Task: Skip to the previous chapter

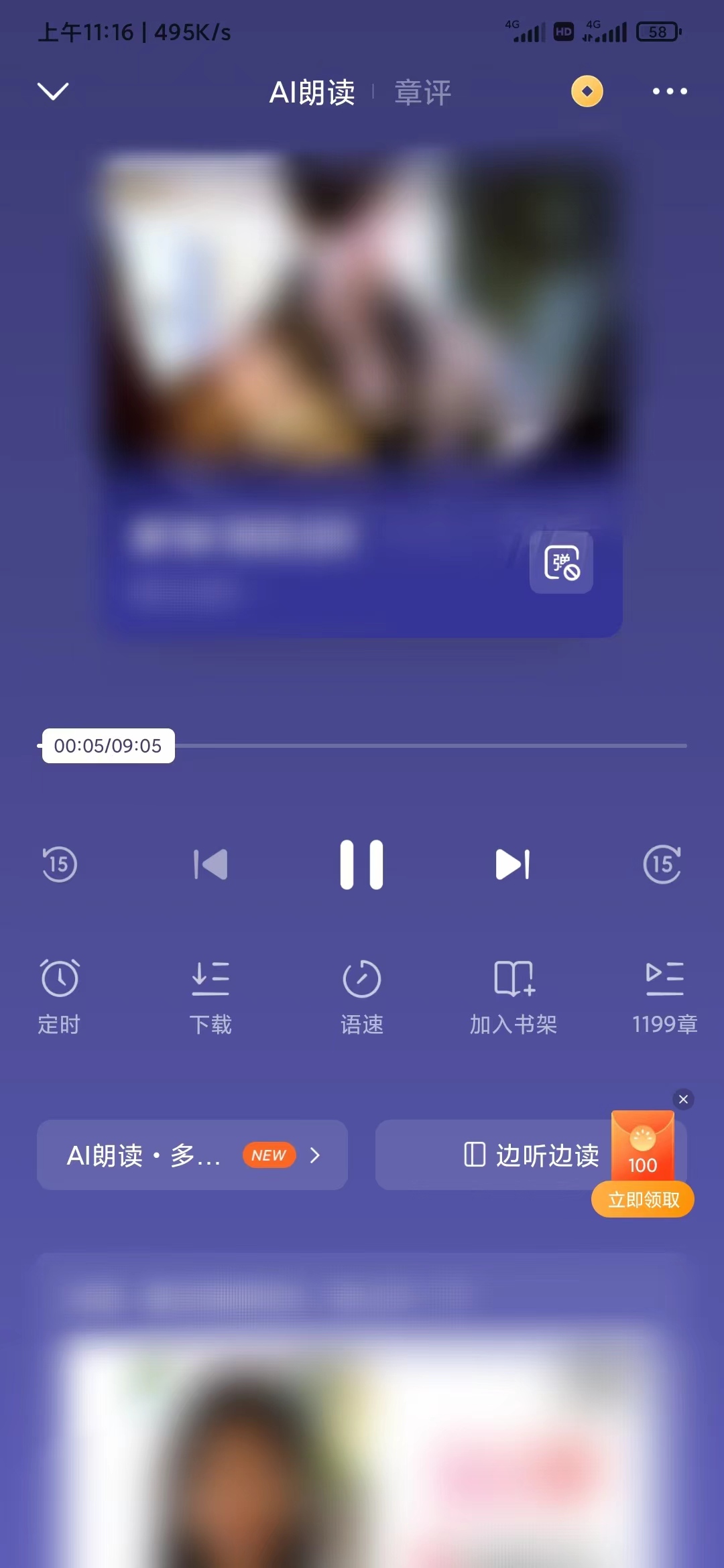Action: tap(210, 864)
